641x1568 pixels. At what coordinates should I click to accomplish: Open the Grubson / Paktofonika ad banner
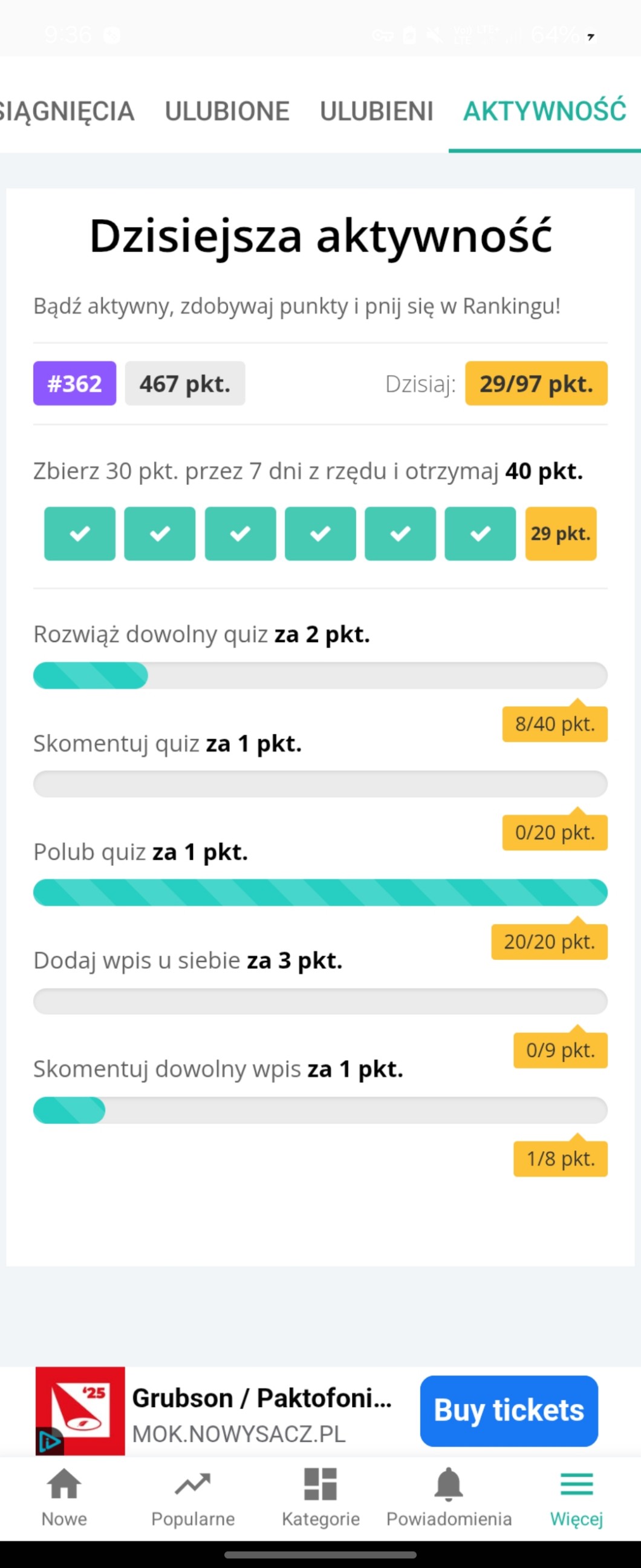pyautogui.click(x=261, y=1411)
